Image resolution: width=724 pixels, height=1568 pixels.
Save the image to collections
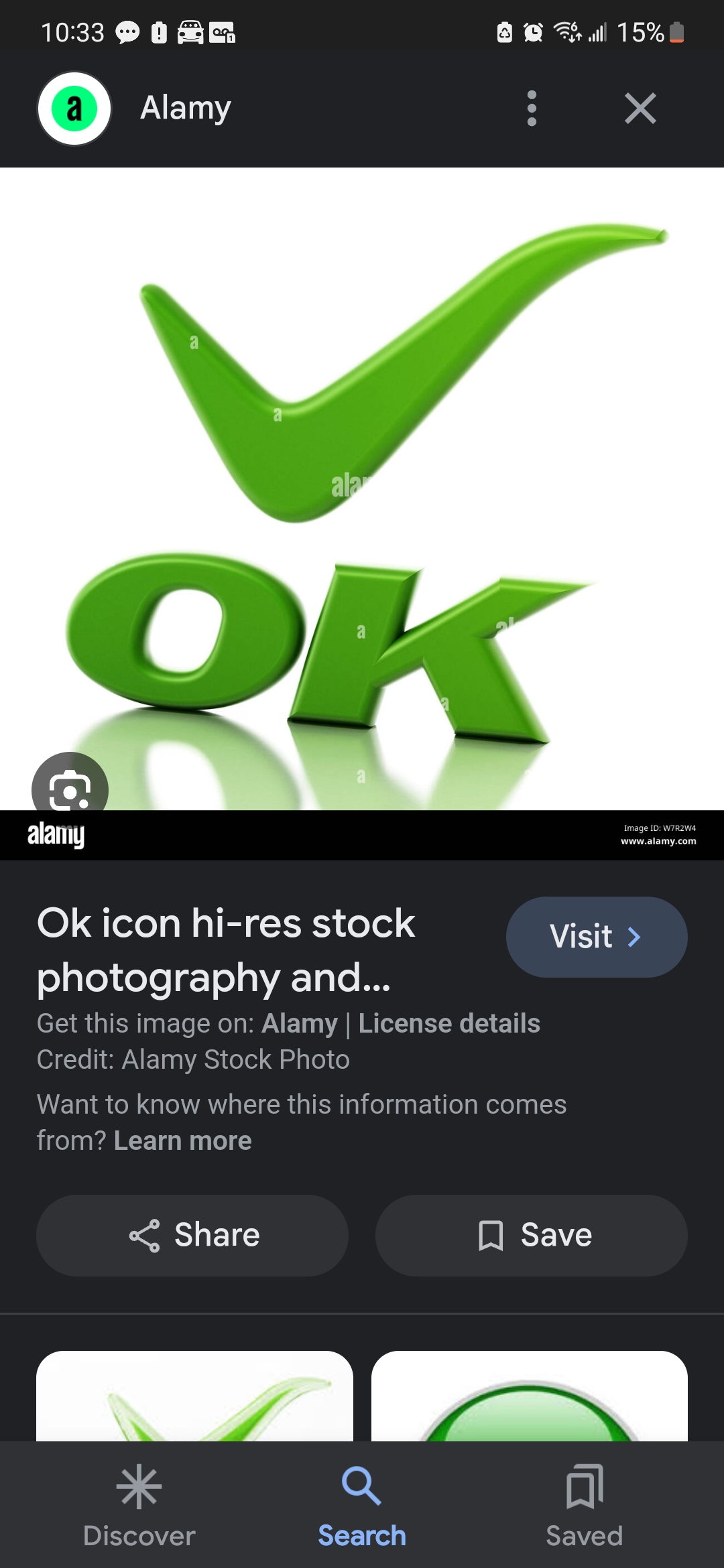(x=531, y=1235)
